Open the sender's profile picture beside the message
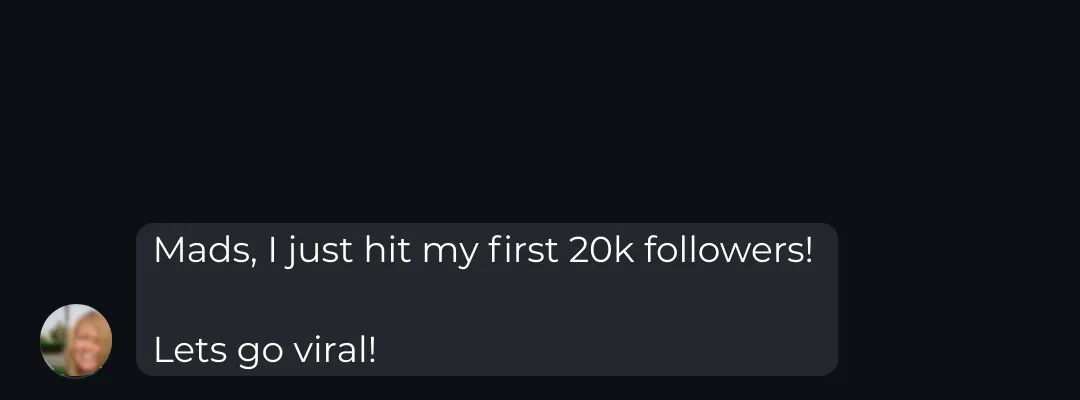The width and height of the screenshot is (1080, 400). [76, 341]
